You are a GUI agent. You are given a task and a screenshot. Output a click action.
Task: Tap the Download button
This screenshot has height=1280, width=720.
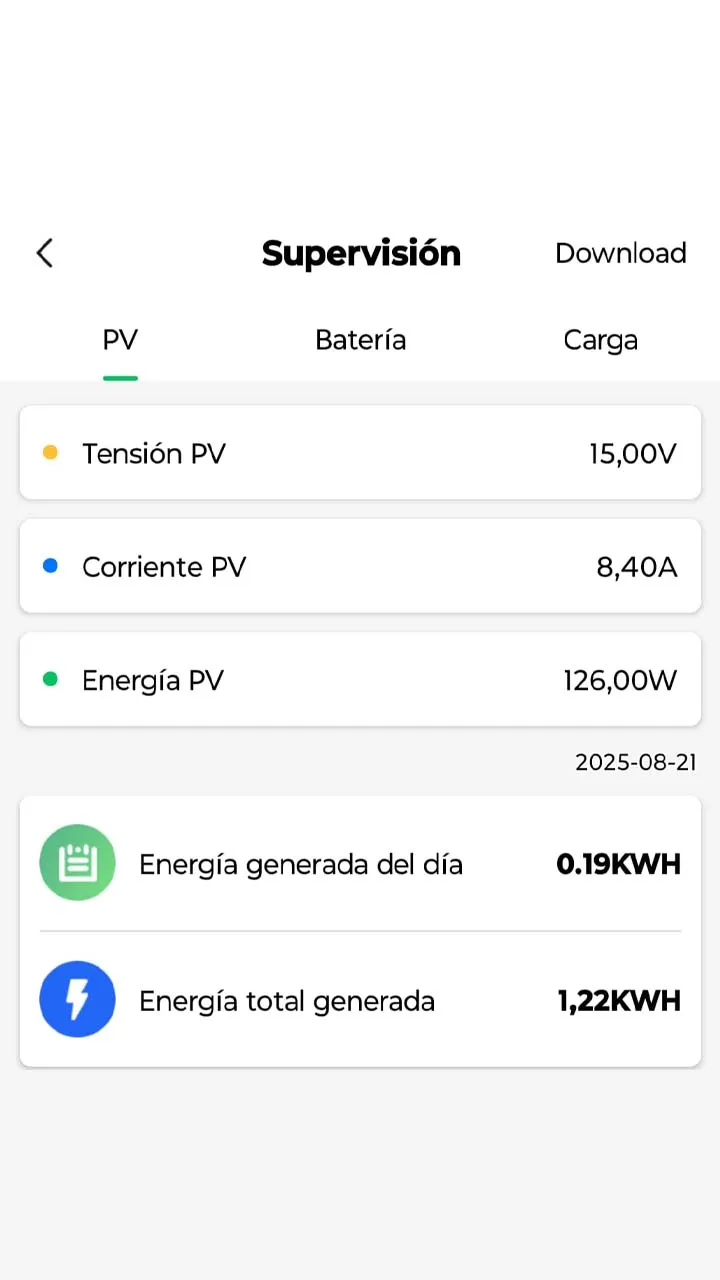620,253
